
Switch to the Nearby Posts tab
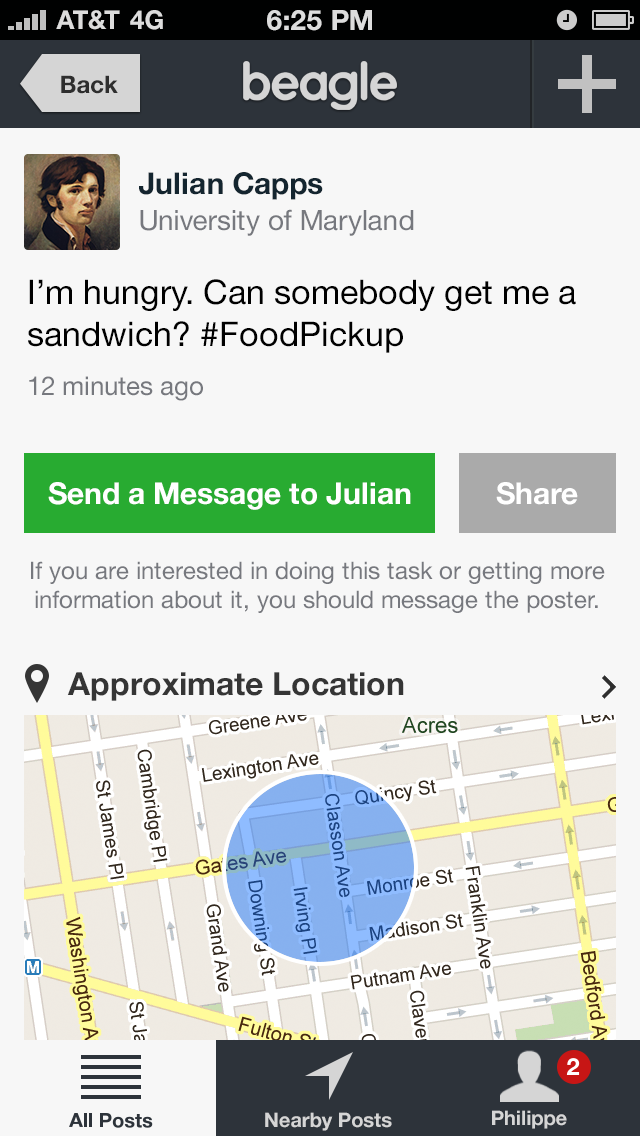[x=328, y=1088]
